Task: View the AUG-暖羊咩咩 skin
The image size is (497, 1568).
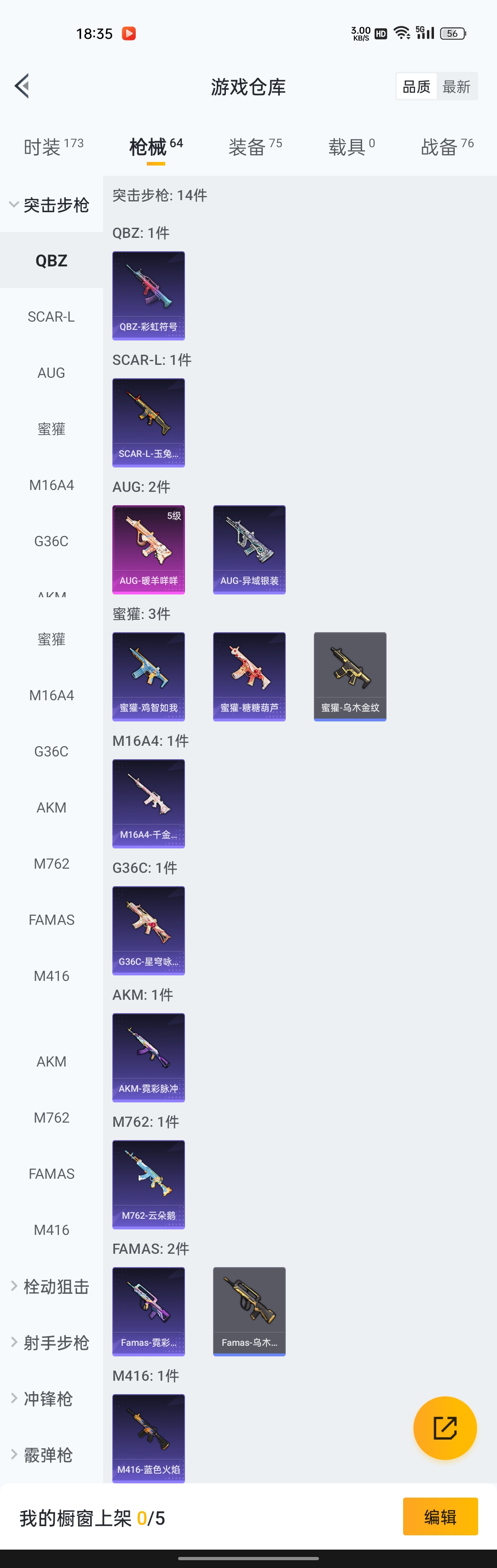Action: (149, 549)
